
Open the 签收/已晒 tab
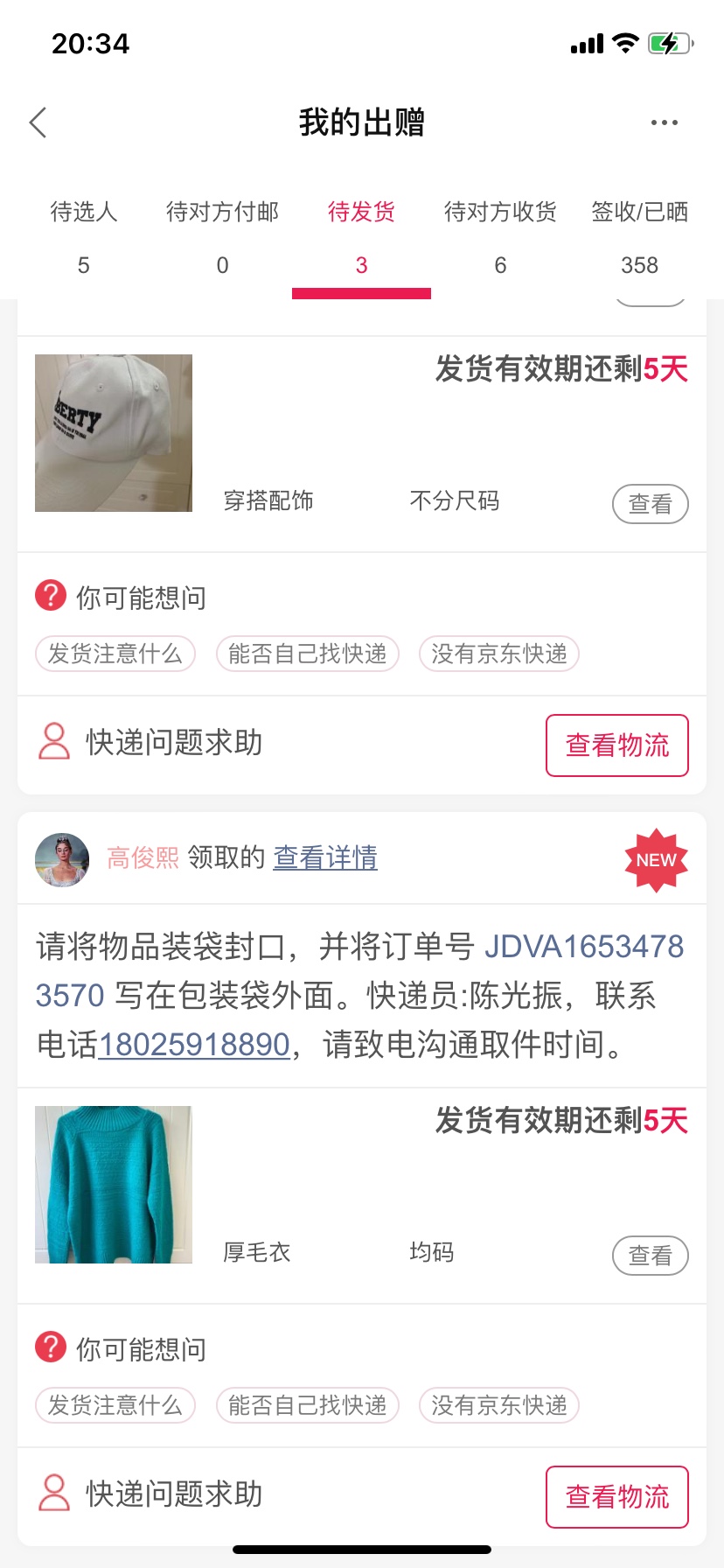point(639,236)
